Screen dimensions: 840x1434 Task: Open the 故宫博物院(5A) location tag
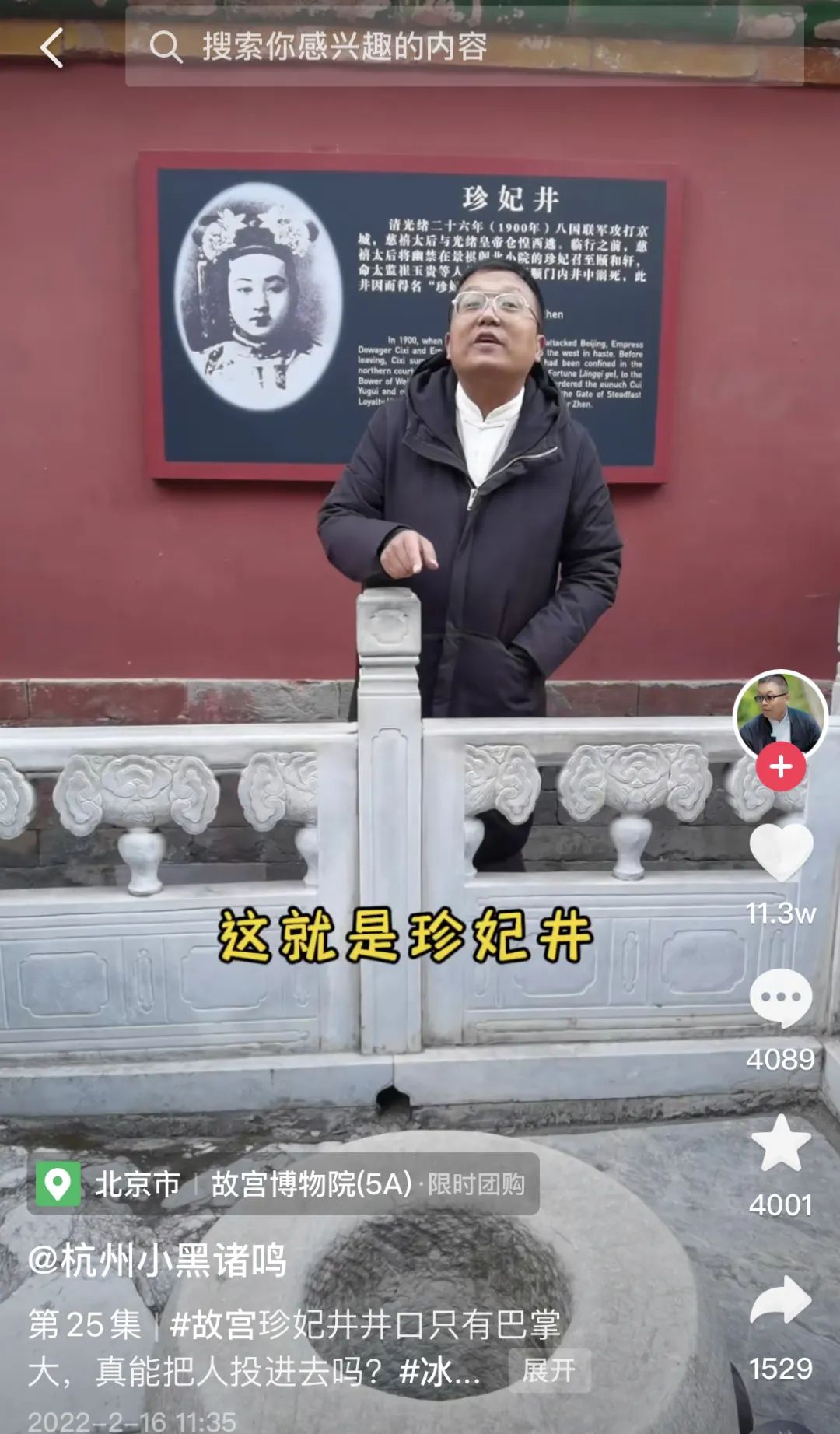311,1184
